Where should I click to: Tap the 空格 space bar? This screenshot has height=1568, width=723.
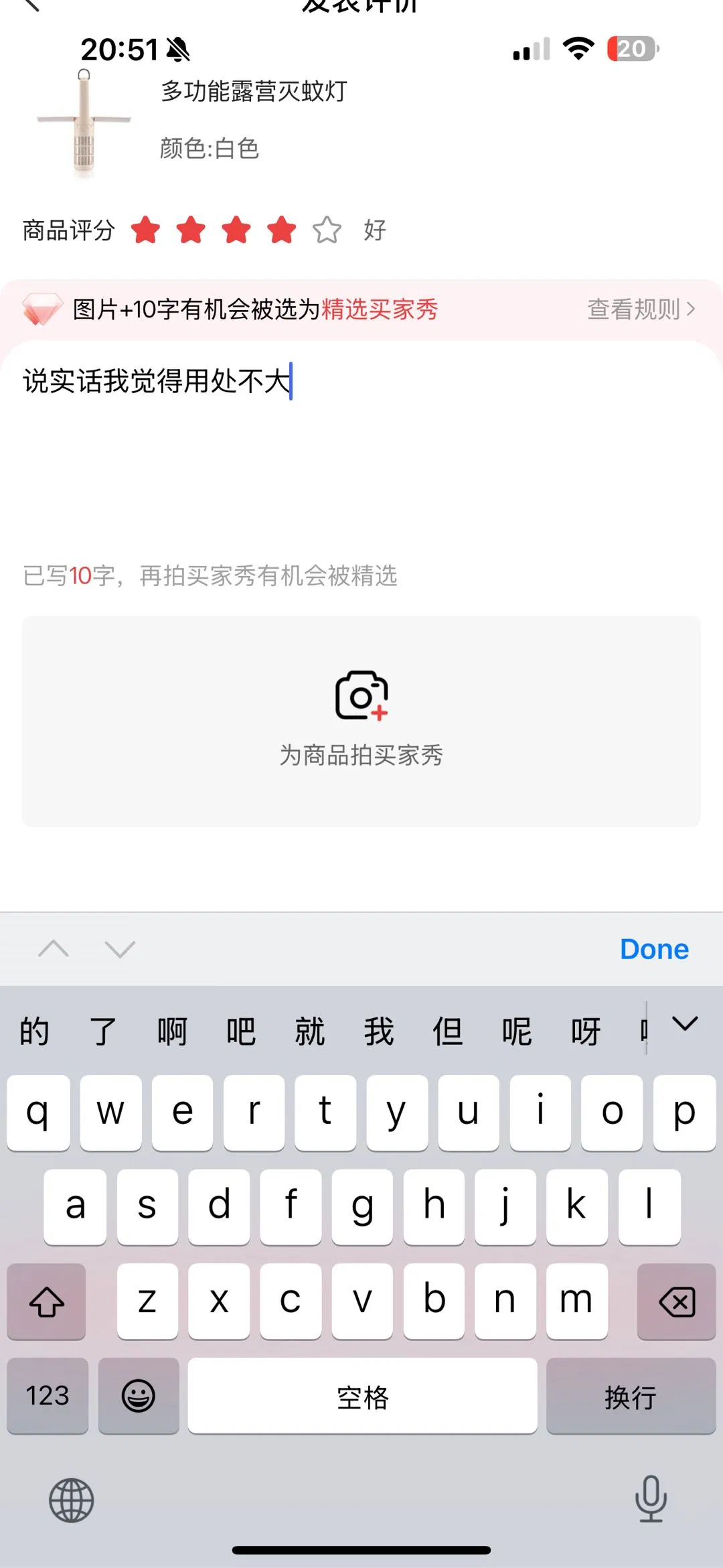click(362, 1397)
